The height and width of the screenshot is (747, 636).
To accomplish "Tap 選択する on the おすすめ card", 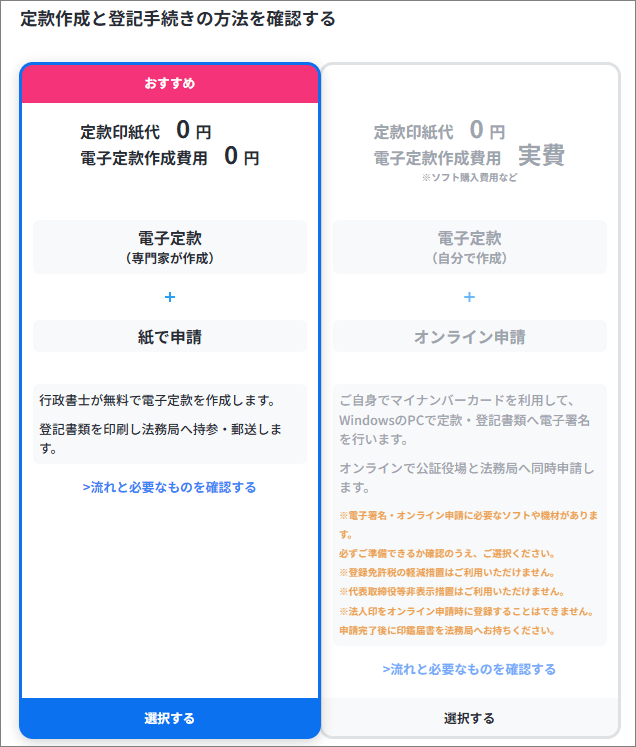I will [x=169, y=718].
